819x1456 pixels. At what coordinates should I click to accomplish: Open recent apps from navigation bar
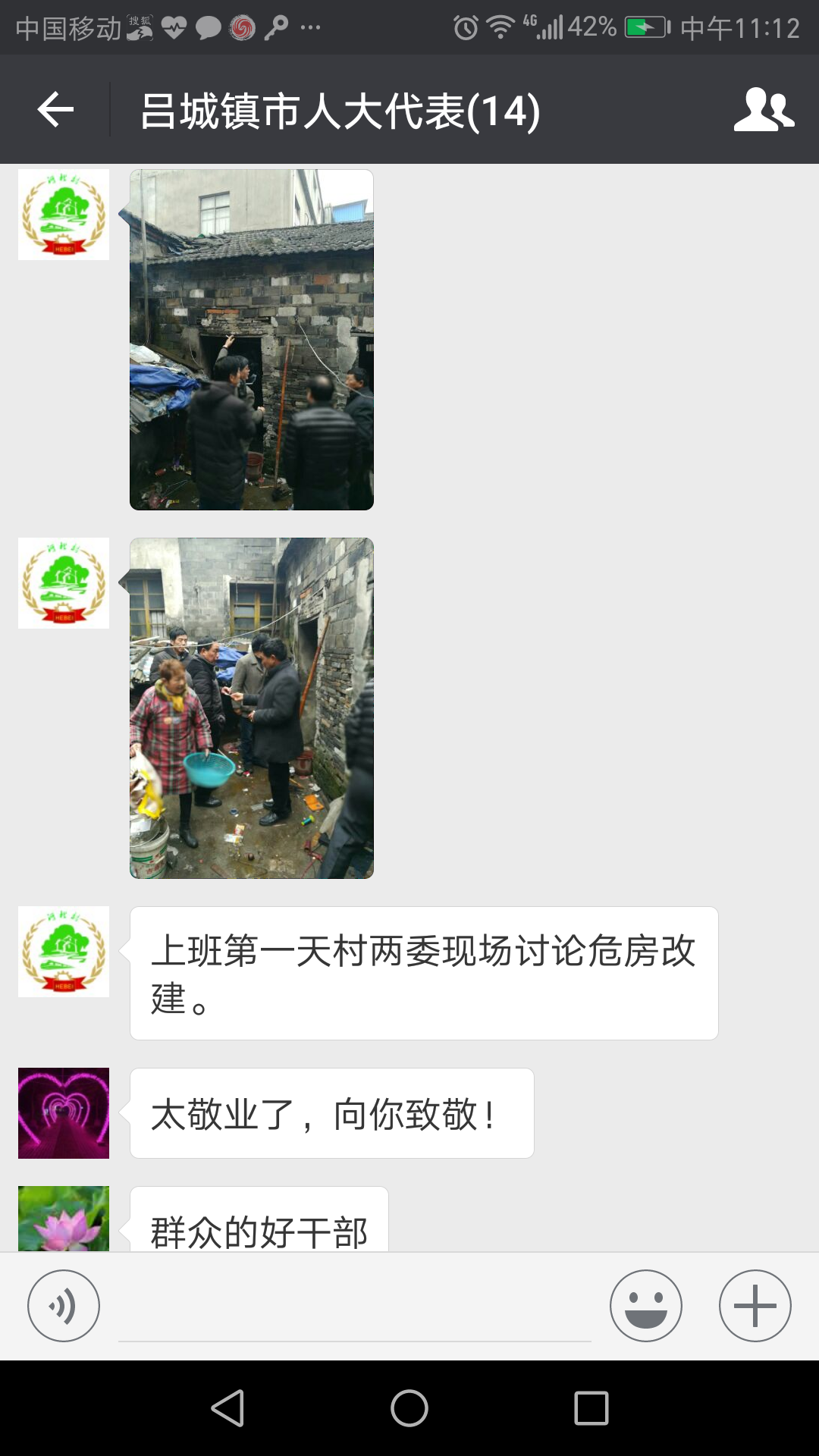[591, 1408]
